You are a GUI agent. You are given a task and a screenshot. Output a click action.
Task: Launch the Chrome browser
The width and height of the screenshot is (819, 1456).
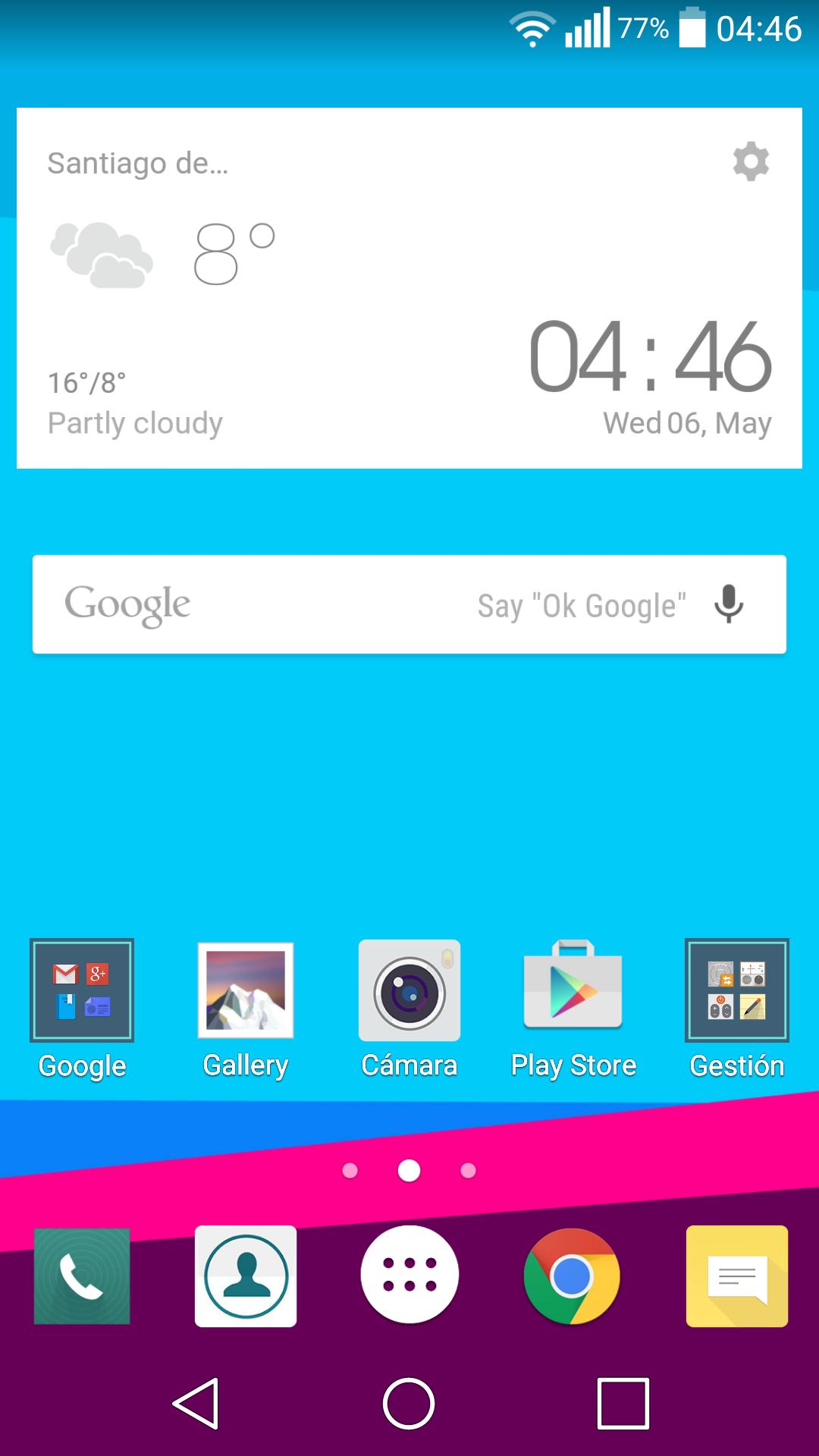pyautogui.click(x=572, y=1276)
